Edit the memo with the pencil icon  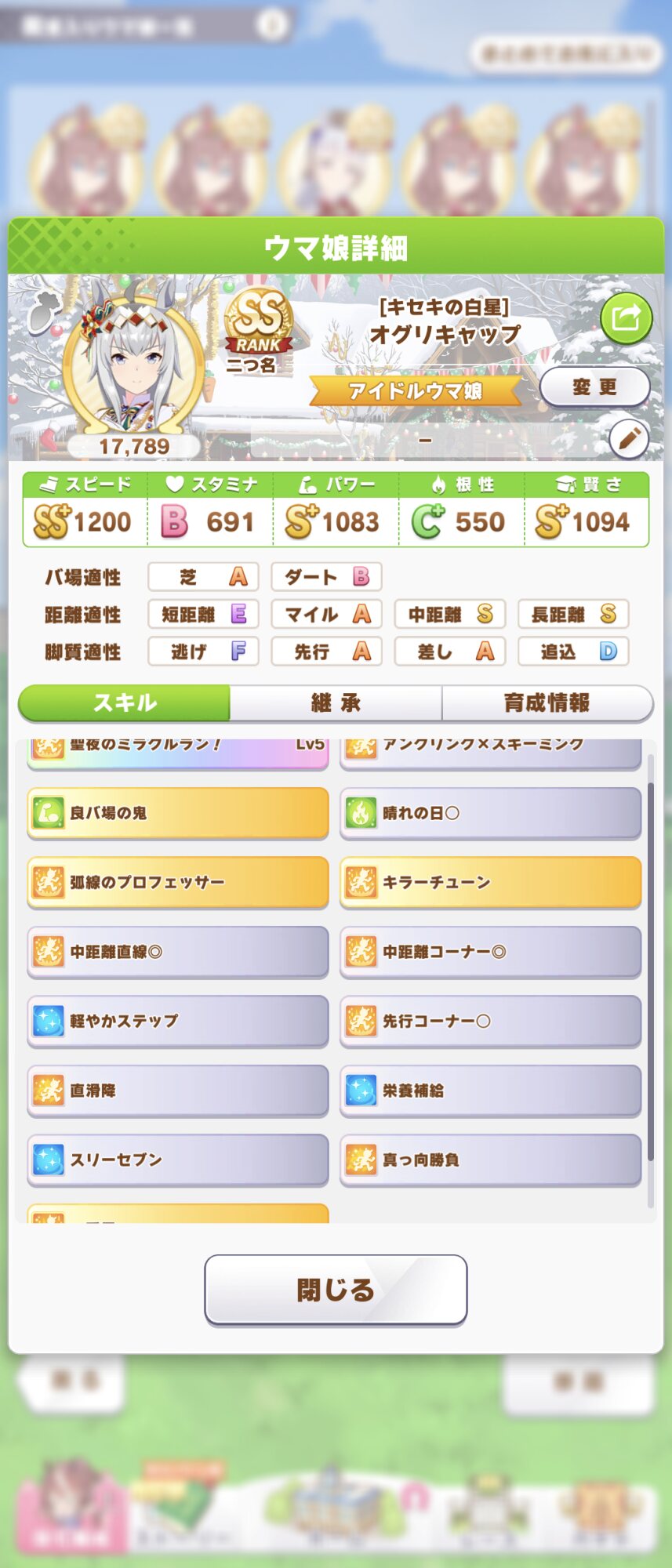[629, 439]
